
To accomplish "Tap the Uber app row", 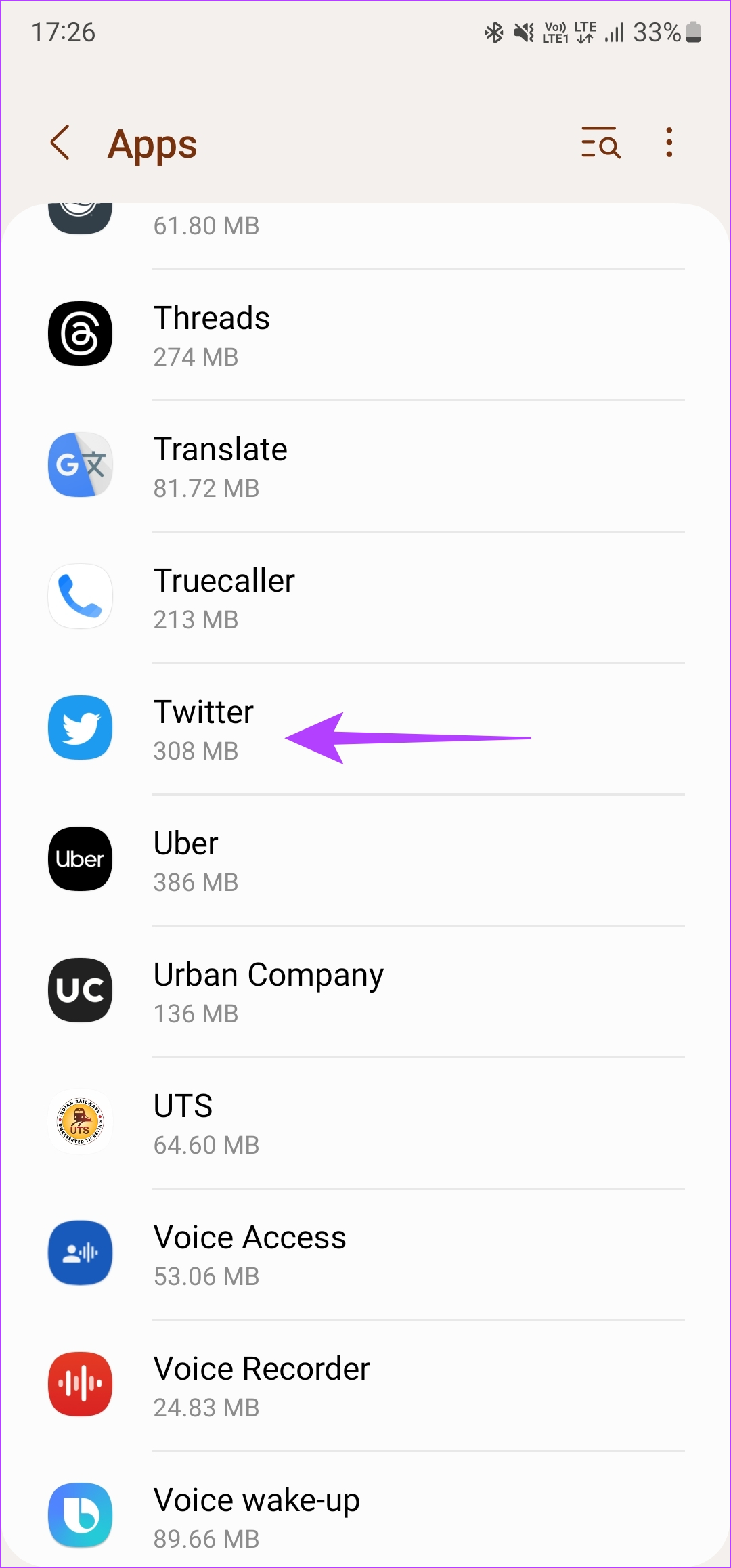I will 365,861.
